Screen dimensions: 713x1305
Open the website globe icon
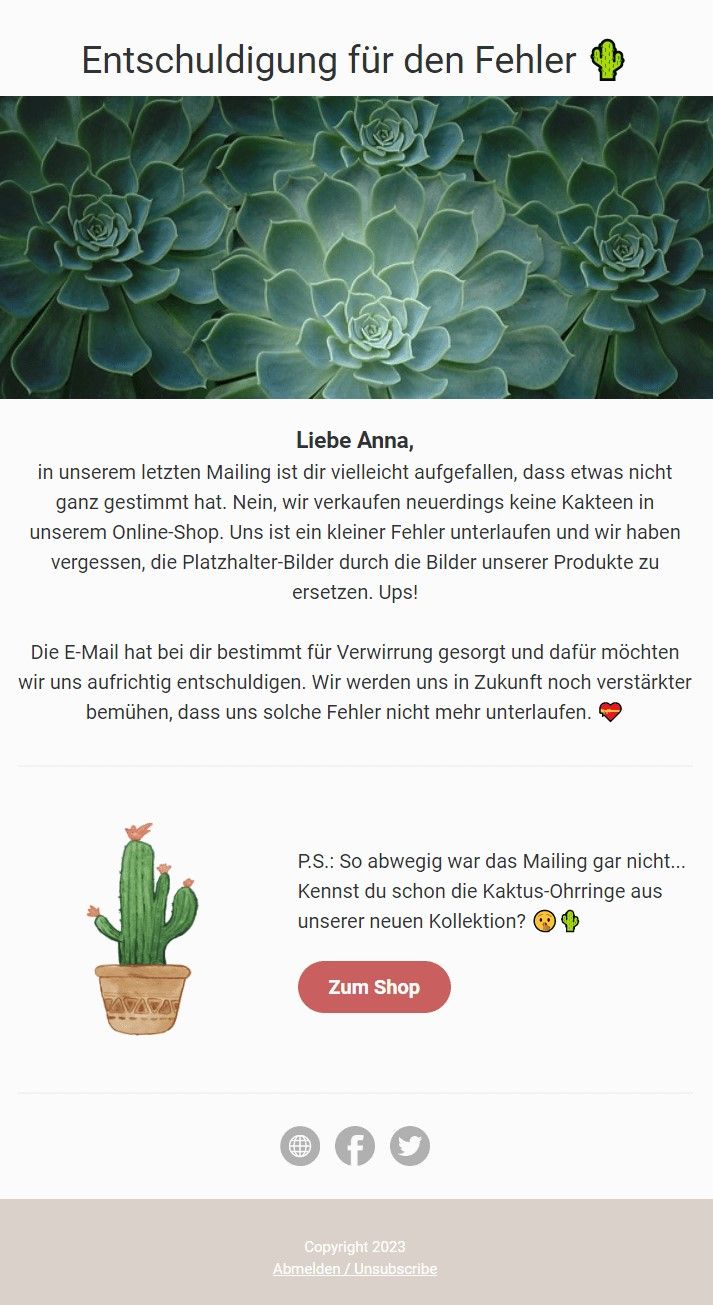click(x=300, y=1146)
